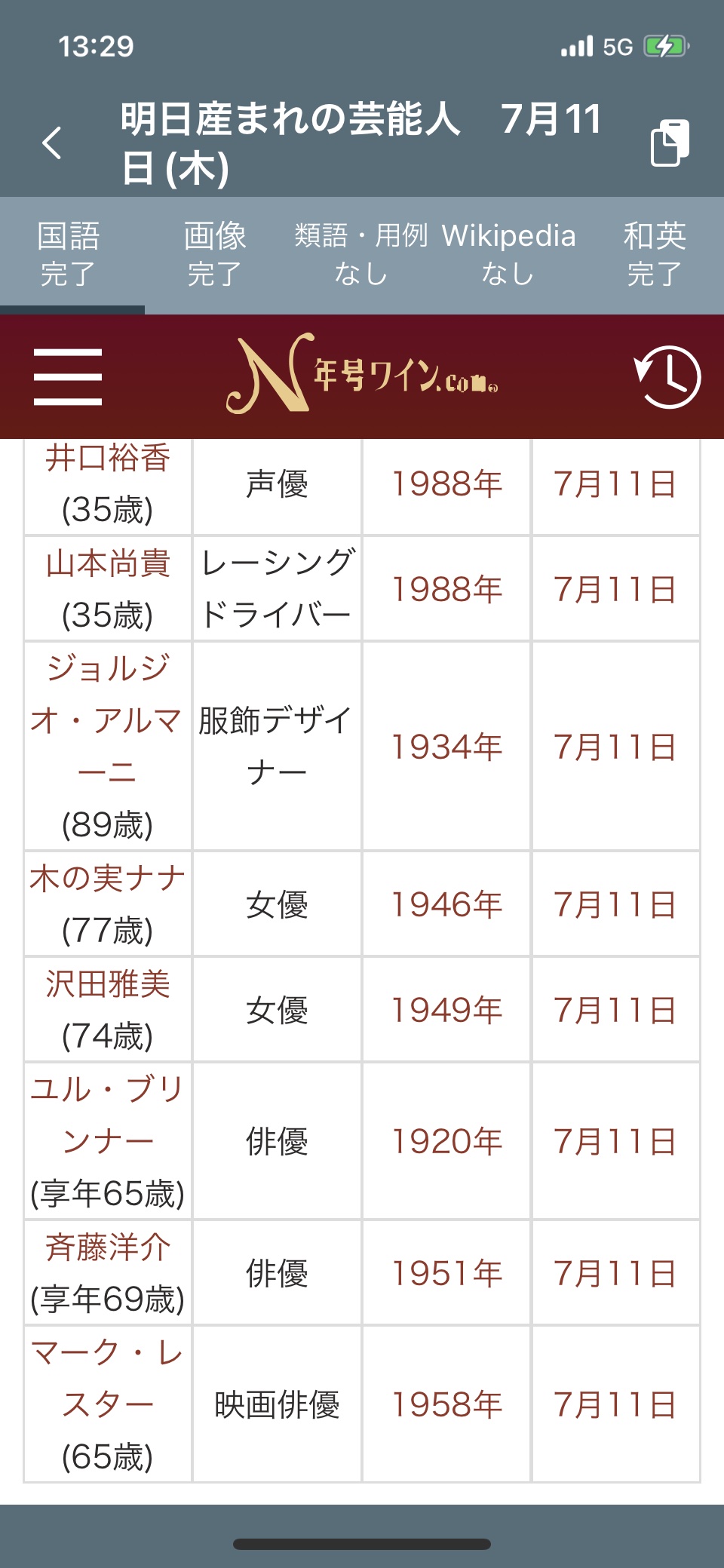Select the 類語・用例 tab
The height and width of the screenshot is (1568, 724).
pos(360,254)
